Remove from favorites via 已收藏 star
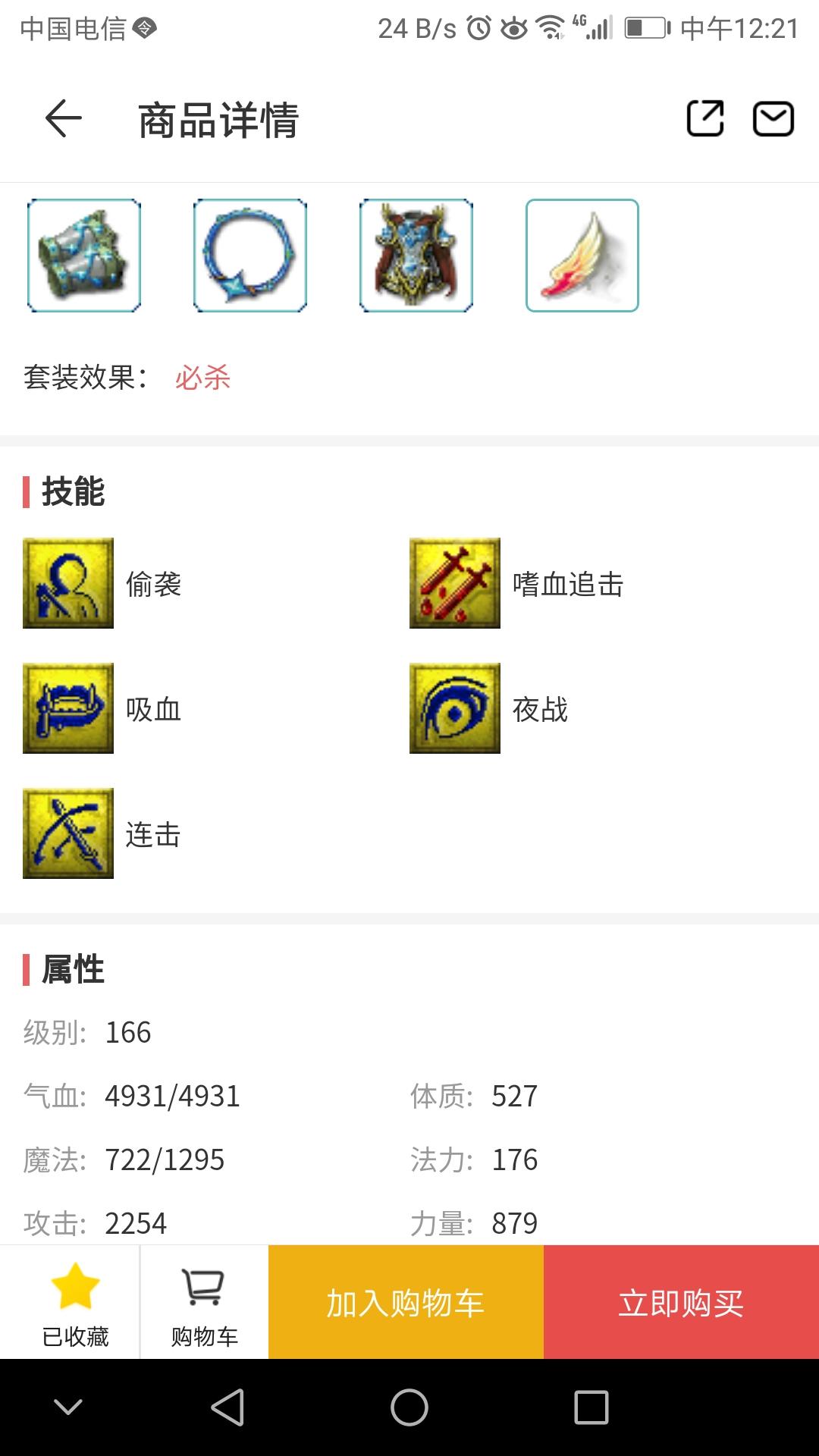This screenshot has height=1456, width=819. click(x=75, y=1303)
